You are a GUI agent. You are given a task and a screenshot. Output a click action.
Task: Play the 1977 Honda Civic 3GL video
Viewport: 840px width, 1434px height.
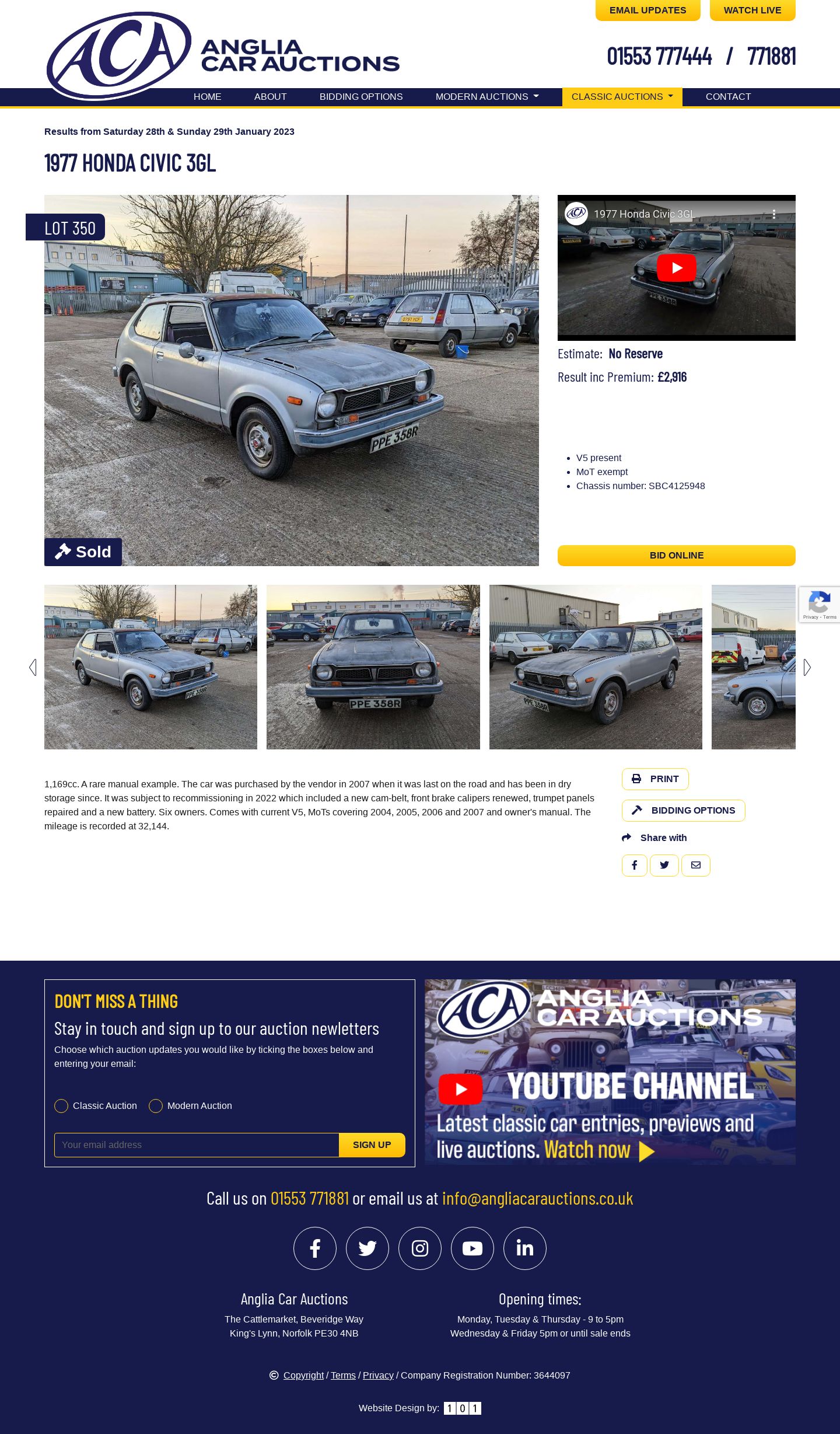(676, 268)
